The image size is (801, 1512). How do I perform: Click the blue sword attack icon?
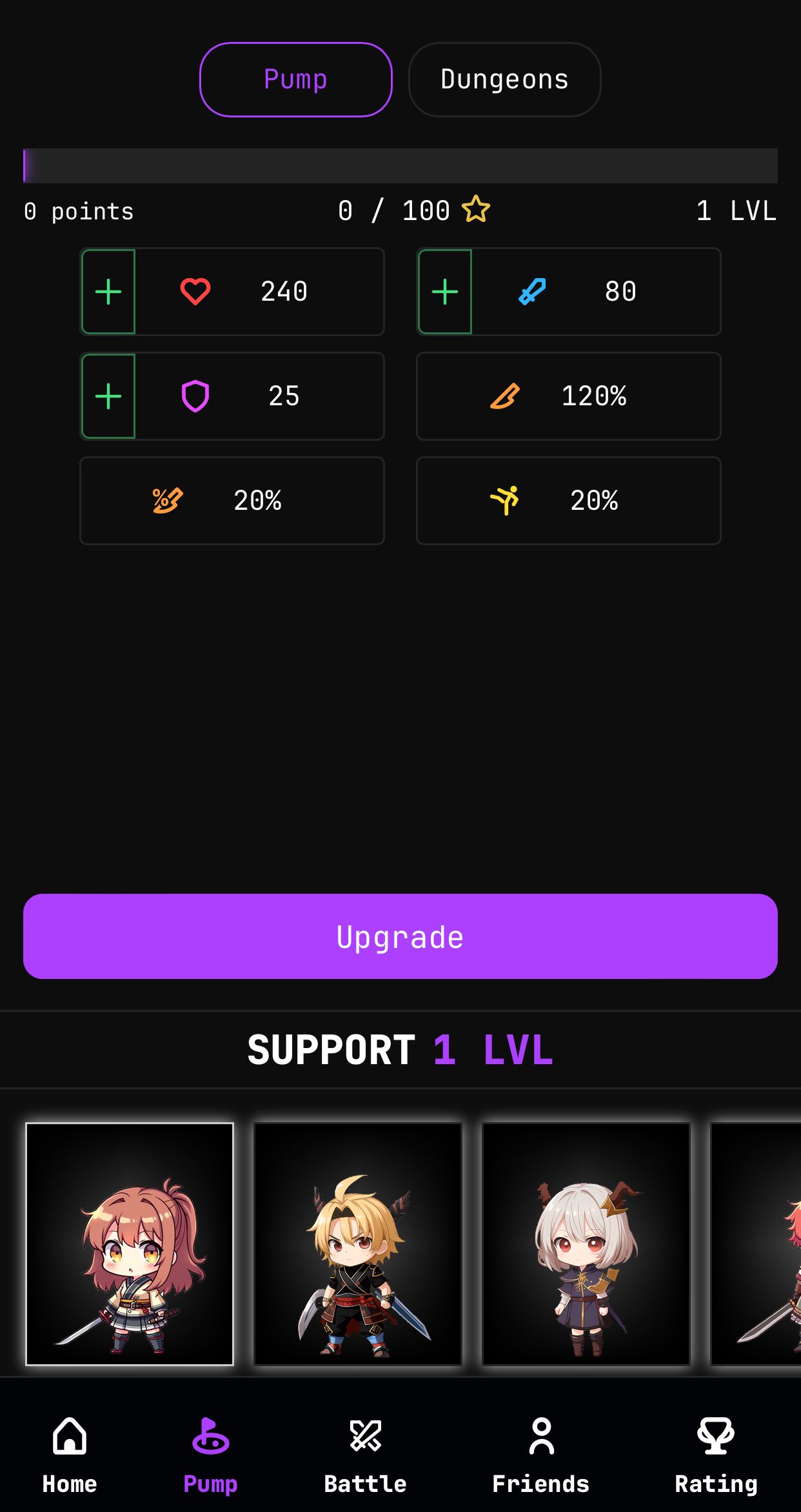pyautogui.click(x=531, y=292)
